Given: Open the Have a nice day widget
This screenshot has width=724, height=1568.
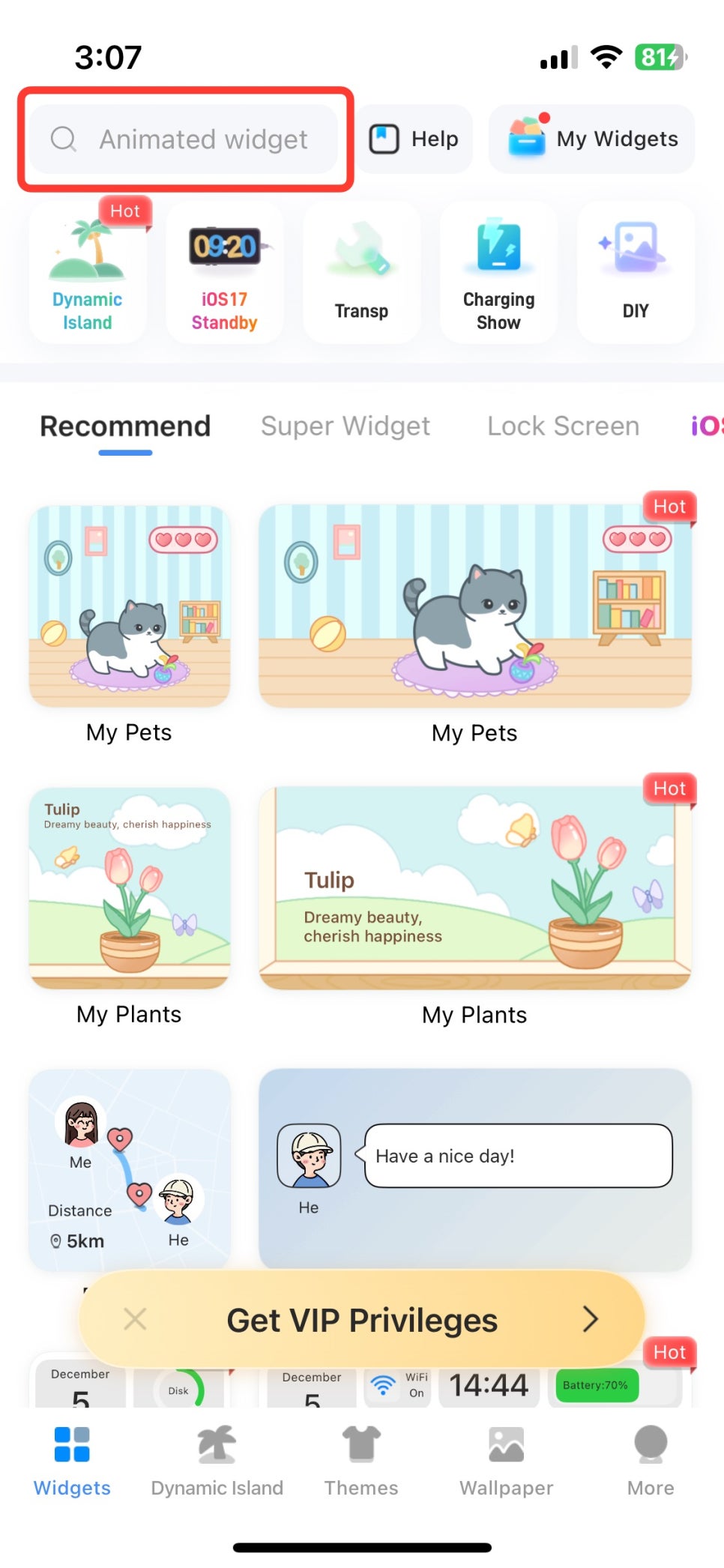Looking at the screenshot, I should click(474, 1169).
